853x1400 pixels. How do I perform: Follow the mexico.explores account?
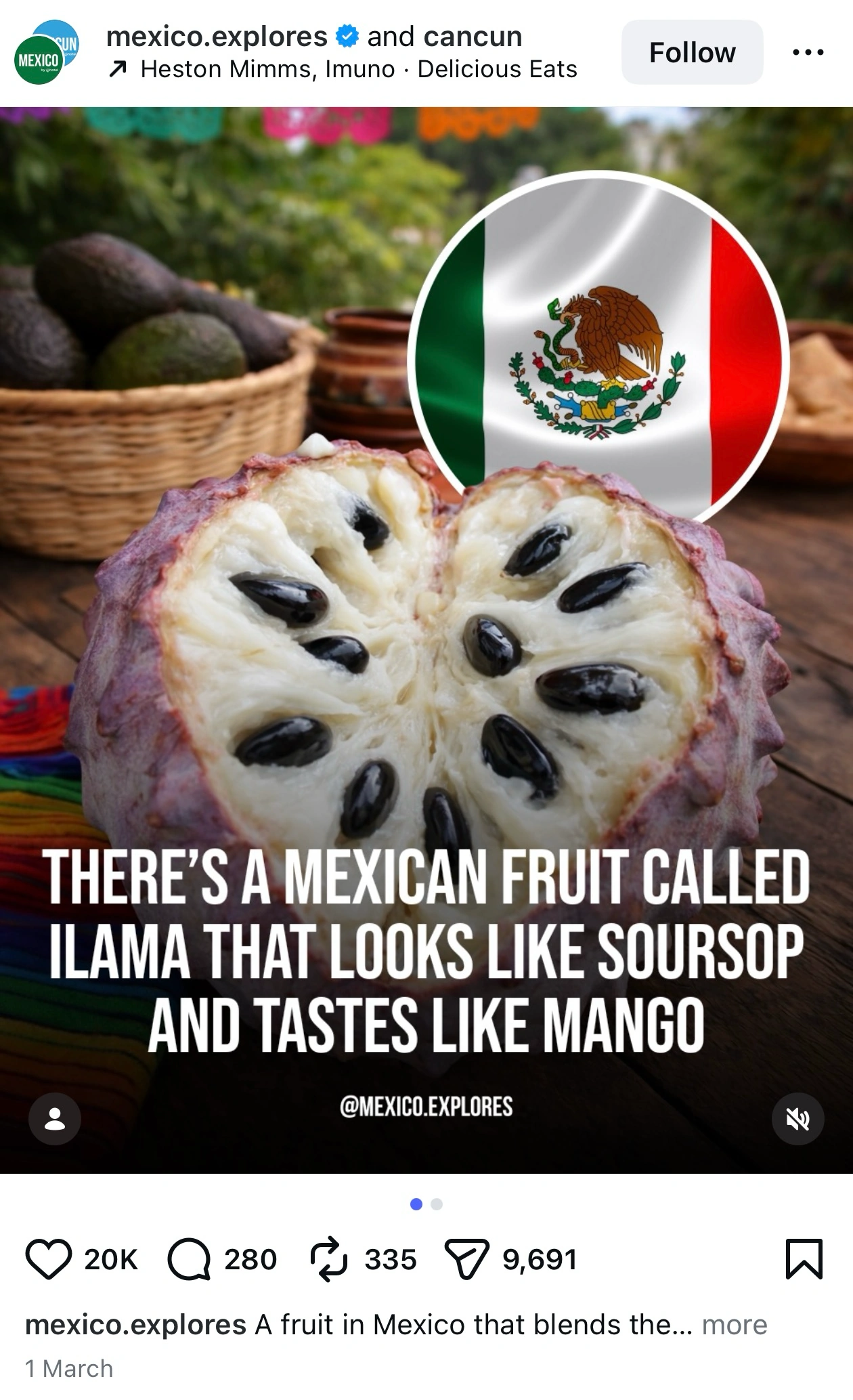pos(691,52)
